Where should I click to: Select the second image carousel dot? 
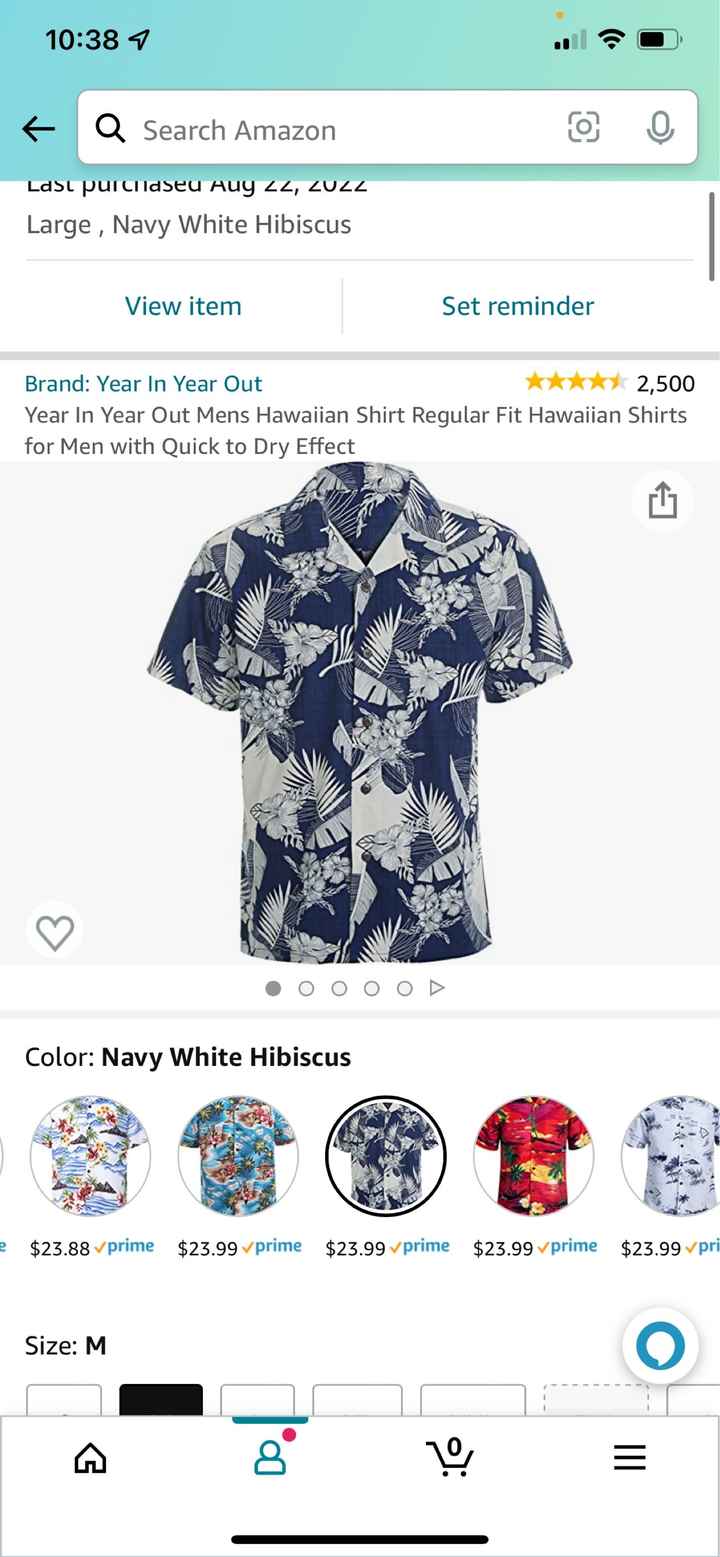[x=306, y=988]
